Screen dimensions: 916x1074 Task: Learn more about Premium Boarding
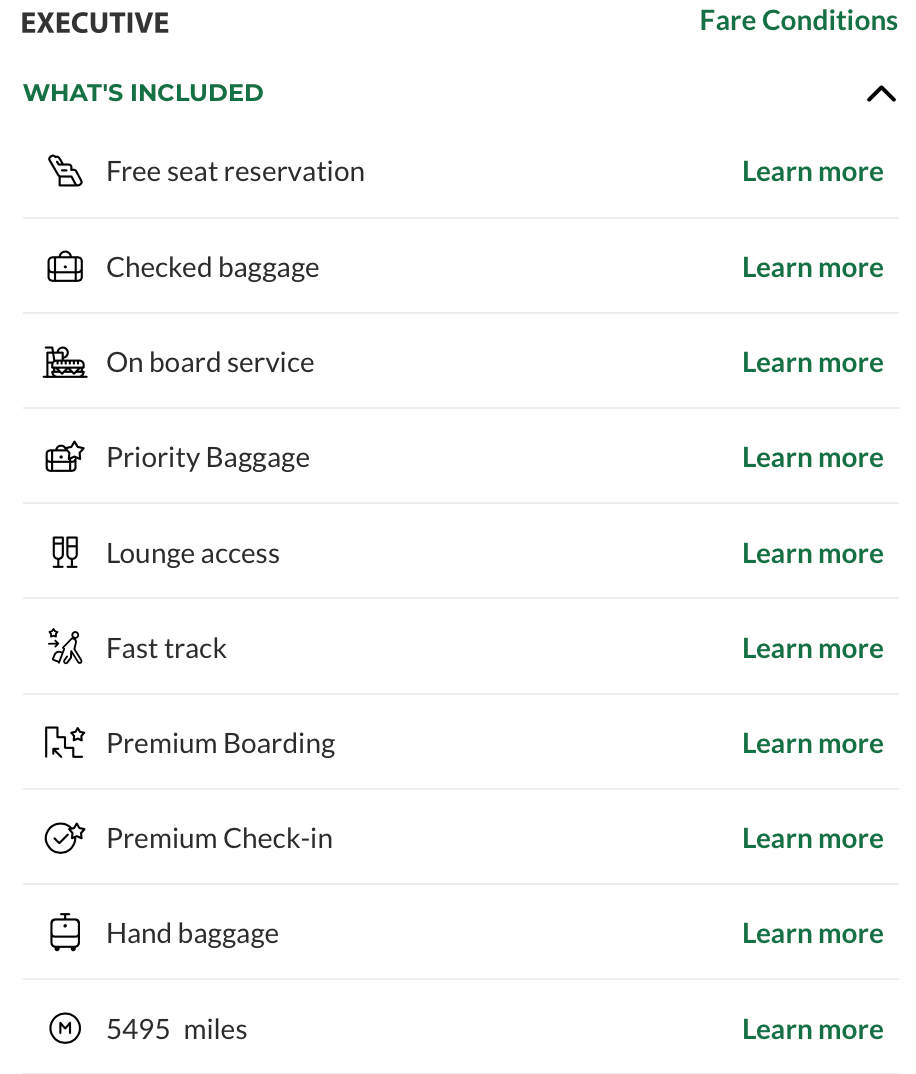click(812, 743)
